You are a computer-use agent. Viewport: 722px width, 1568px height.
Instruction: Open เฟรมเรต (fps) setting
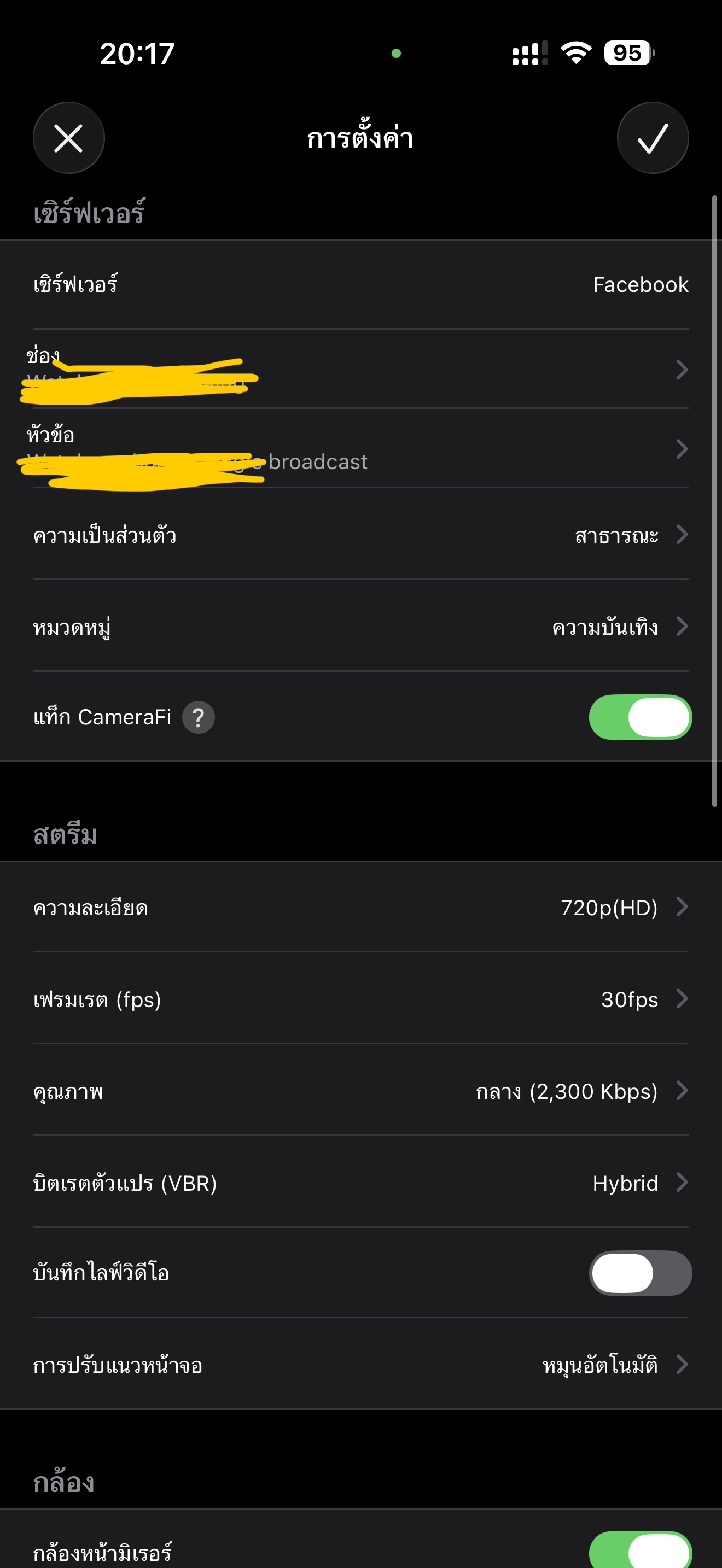pos(360,999)
